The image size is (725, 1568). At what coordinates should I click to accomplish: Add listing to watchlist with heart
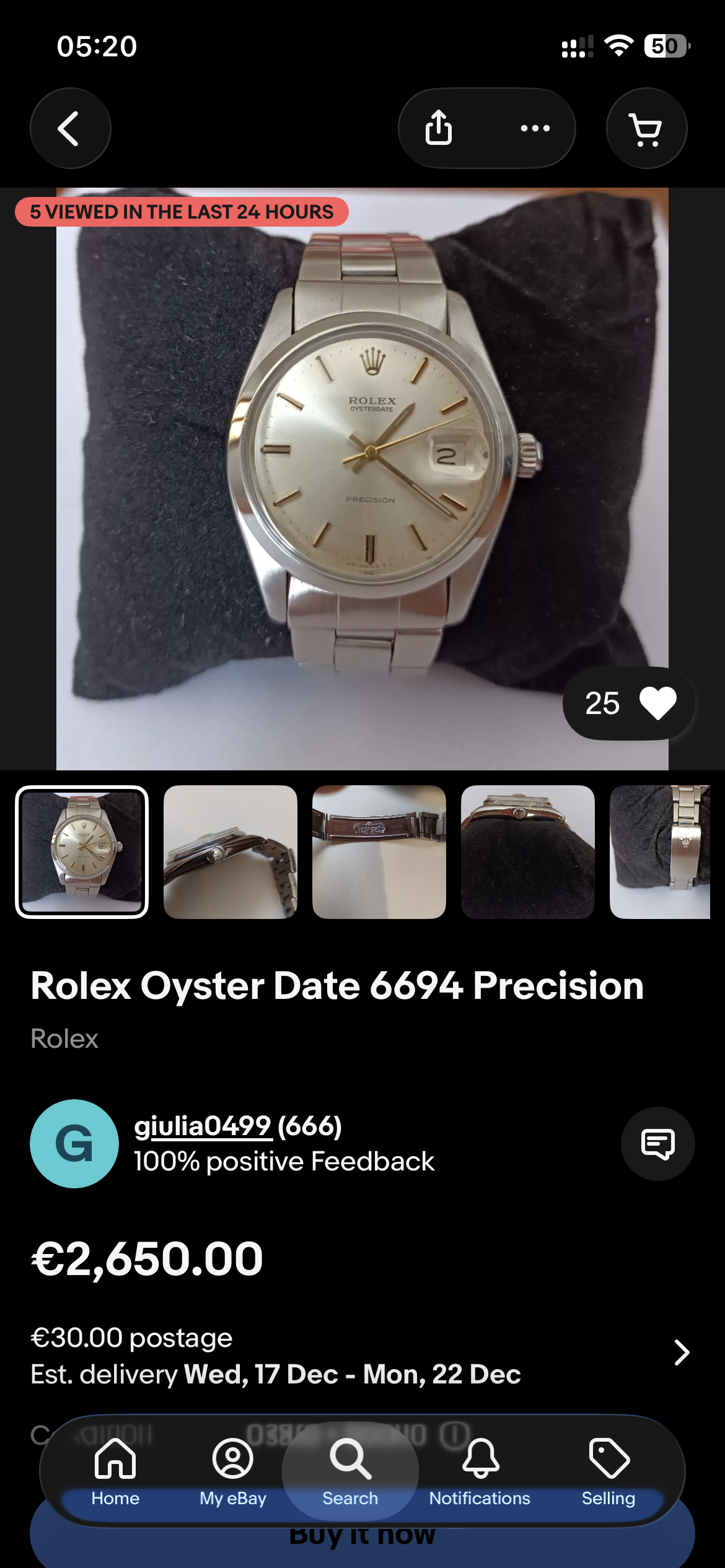point(628,703)
